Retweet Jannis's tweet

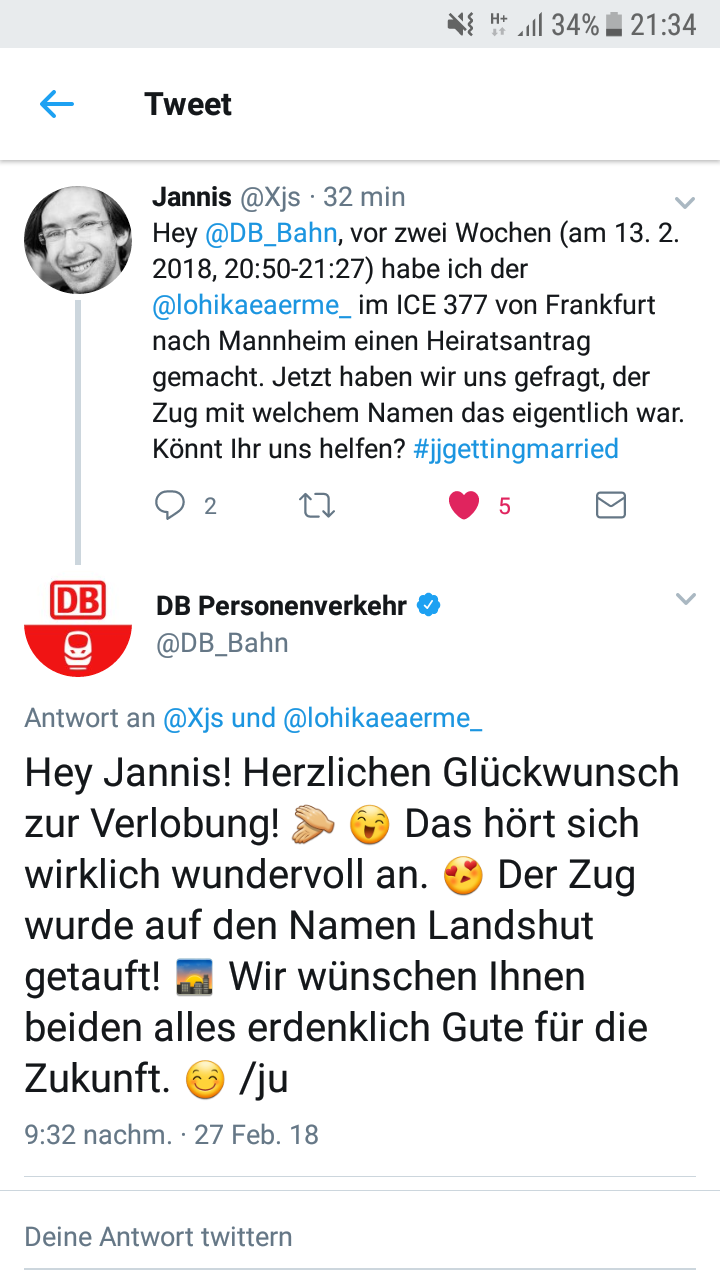pyautogui.click(x=318, y=506)
